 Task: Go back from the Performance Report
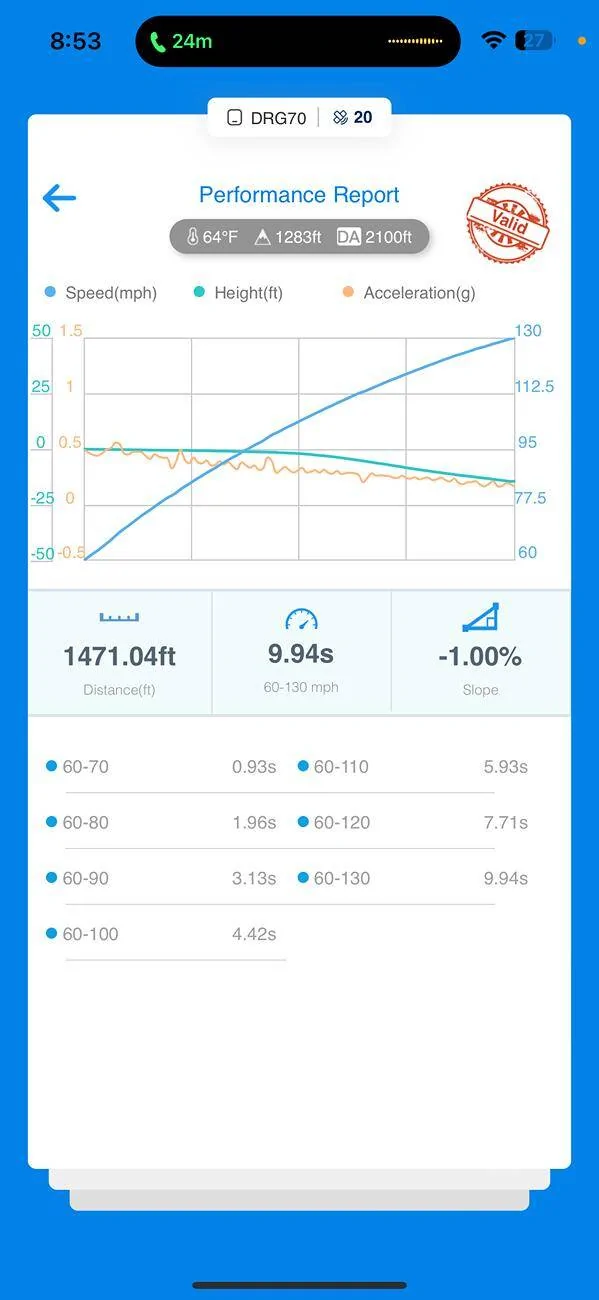click(59, 198)
